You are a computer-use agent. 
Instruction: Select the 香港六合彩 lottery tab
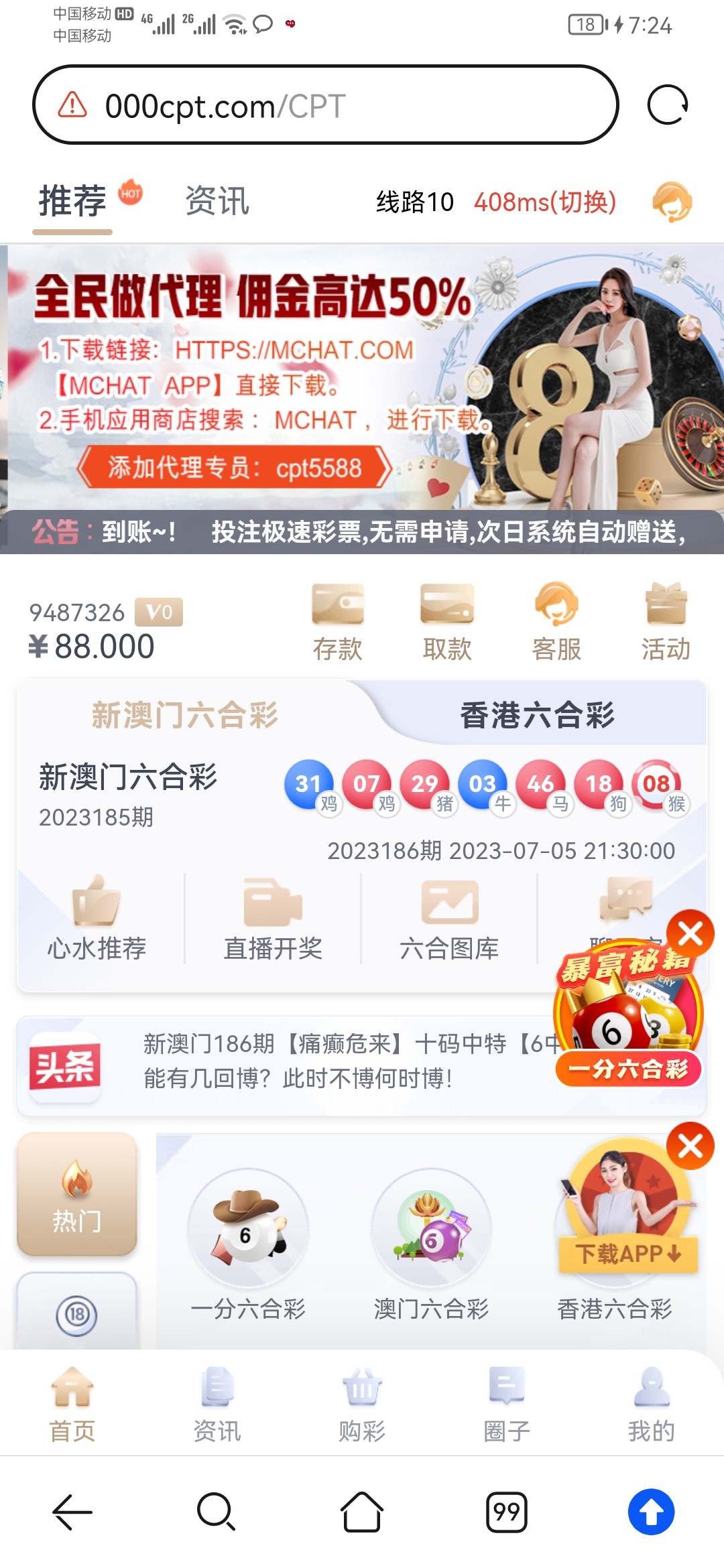click(x=537, y=715)
